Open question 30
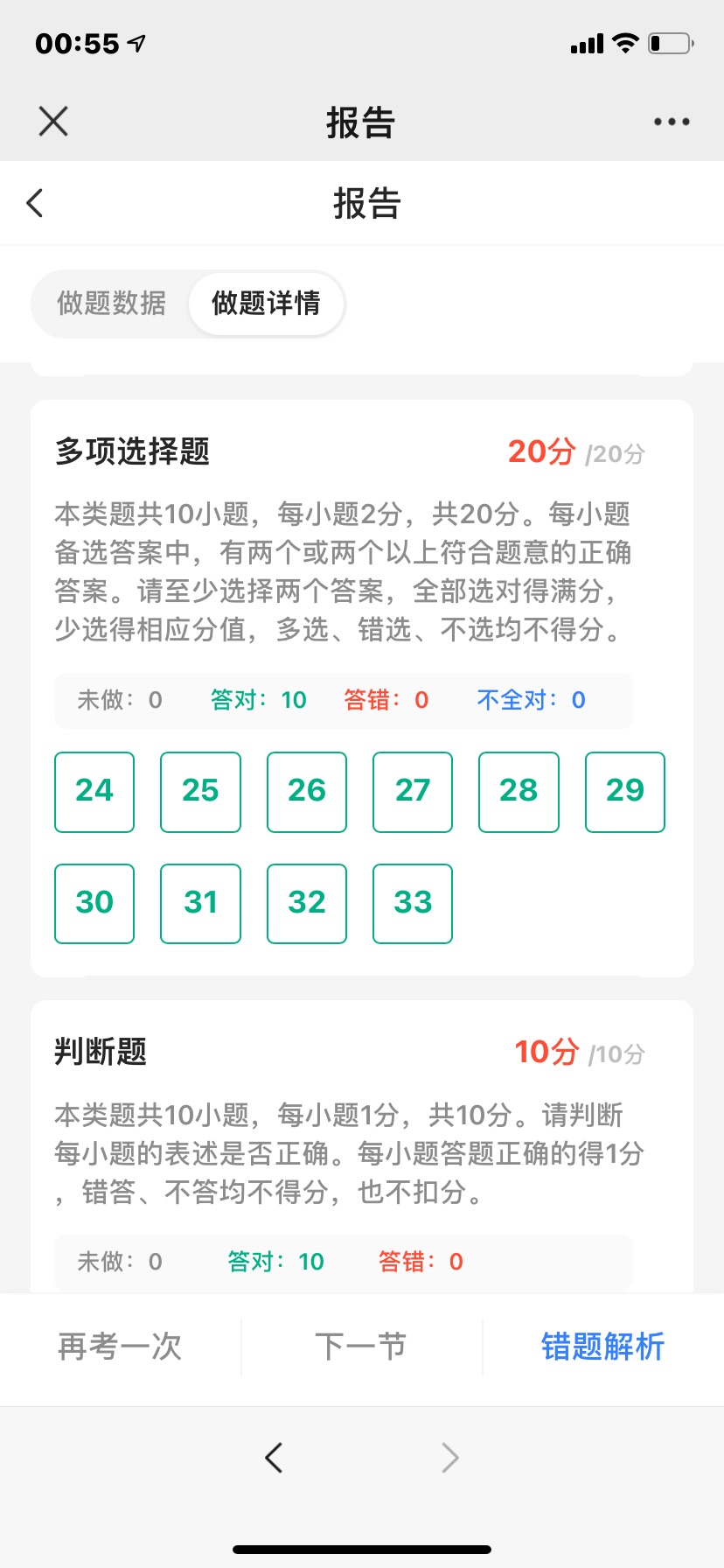 point(94,904)
